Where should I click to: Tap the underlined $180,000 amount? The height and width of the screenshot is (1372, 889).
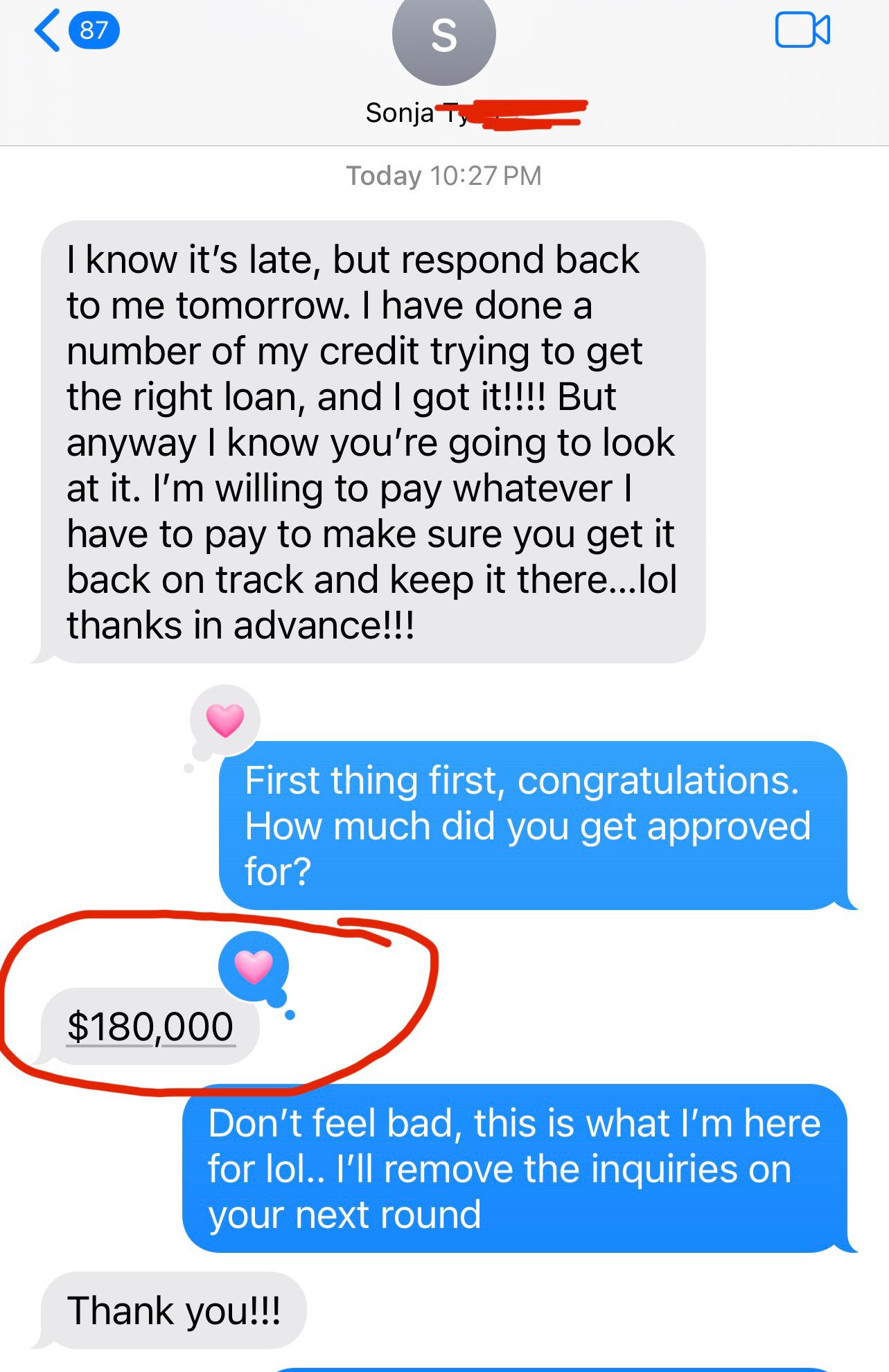(x=150, y=1026)
